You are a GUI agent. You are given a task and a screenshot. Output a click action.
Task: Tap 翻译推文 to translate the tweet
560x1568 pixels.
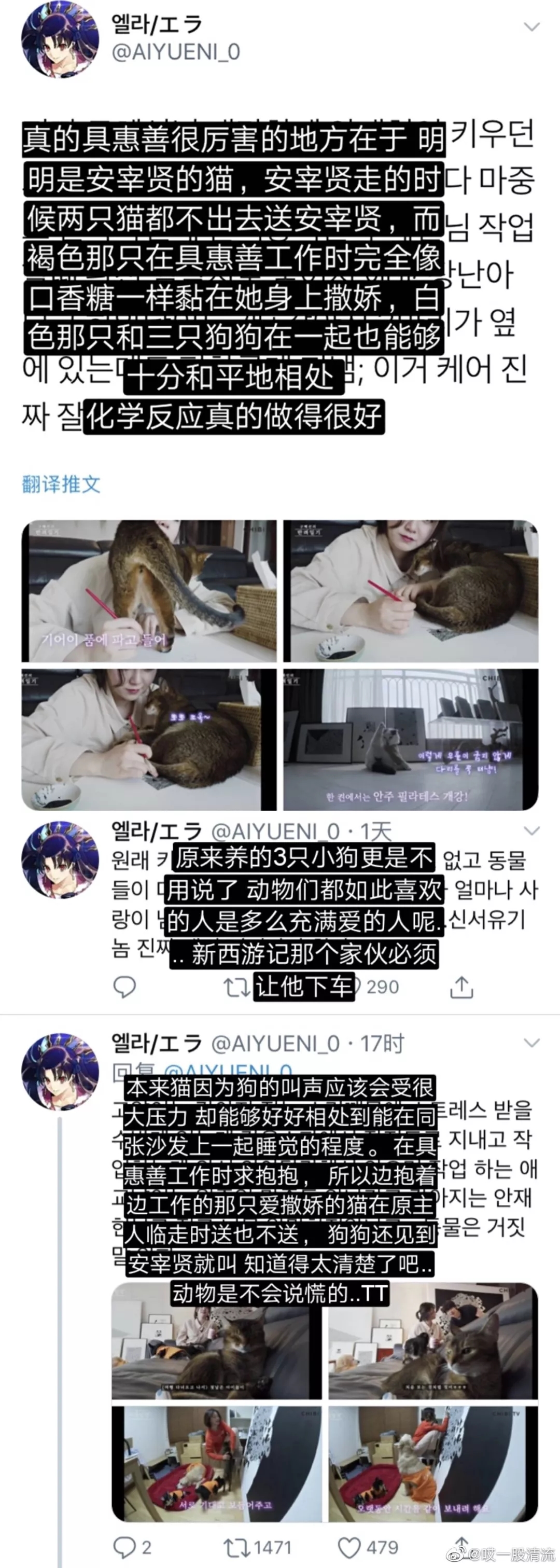click(61, 484)
